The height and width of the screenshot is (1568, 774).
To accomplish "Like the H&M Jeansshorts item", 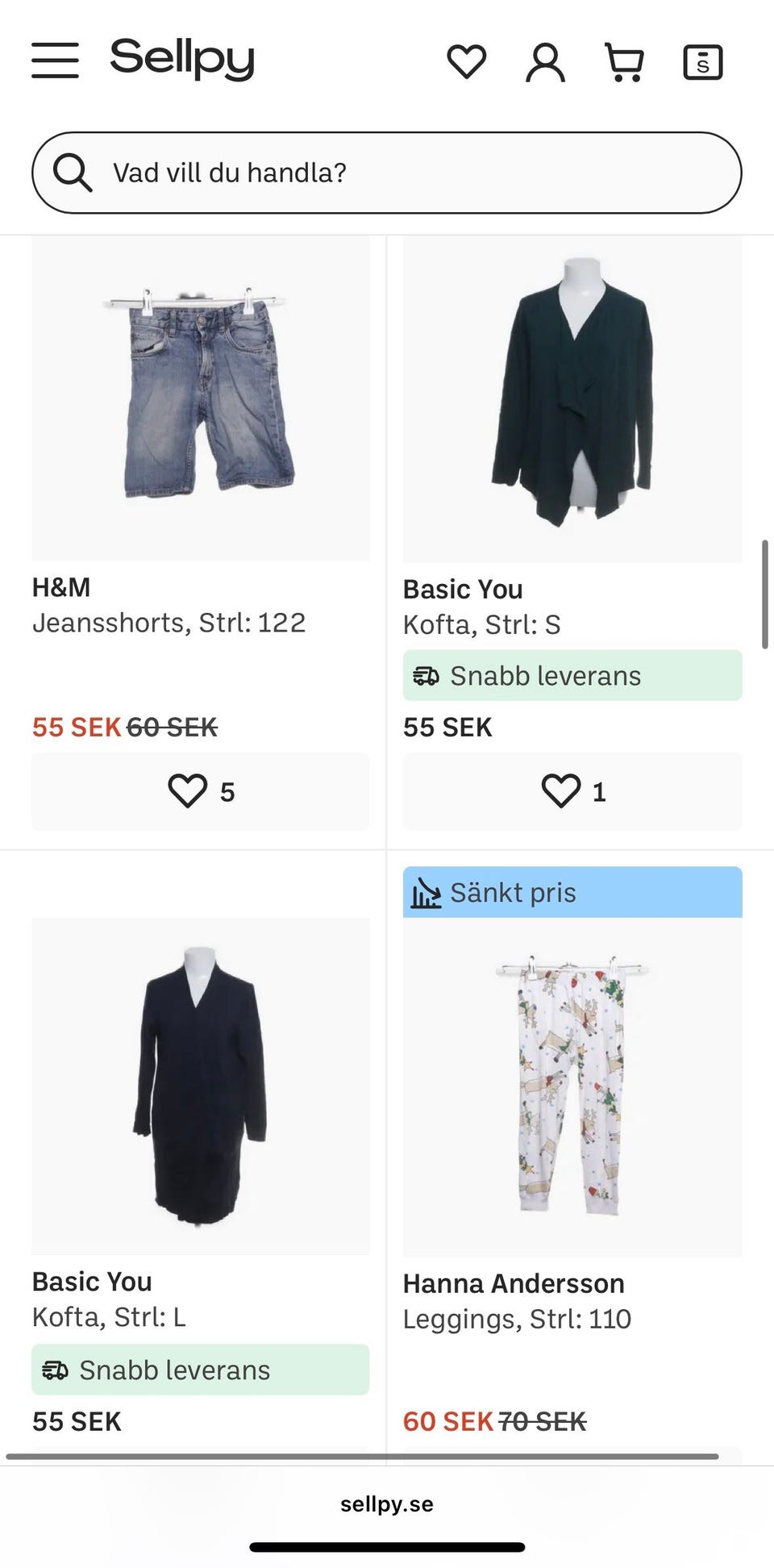I will [x=200, y=791].
